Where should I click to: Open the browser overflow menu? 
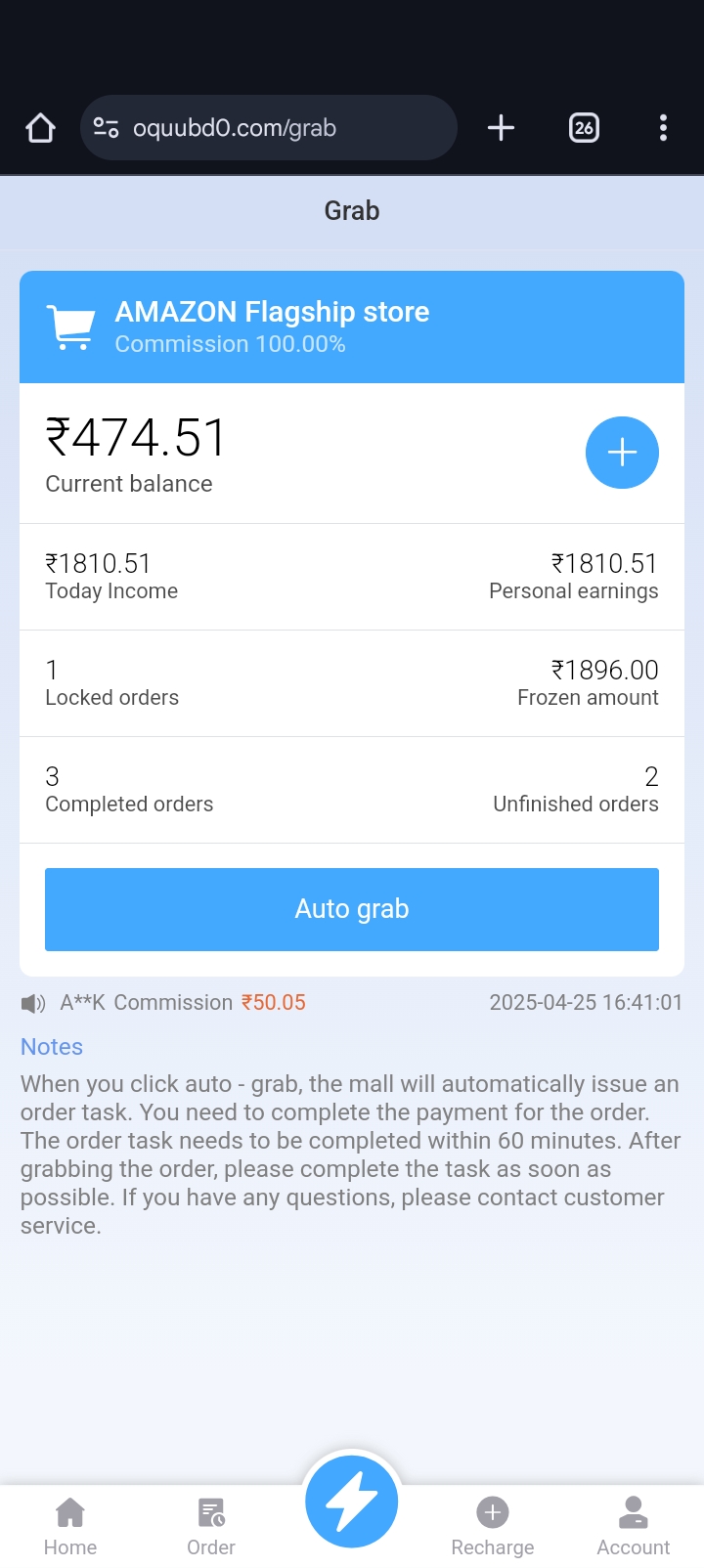(663, 128)
